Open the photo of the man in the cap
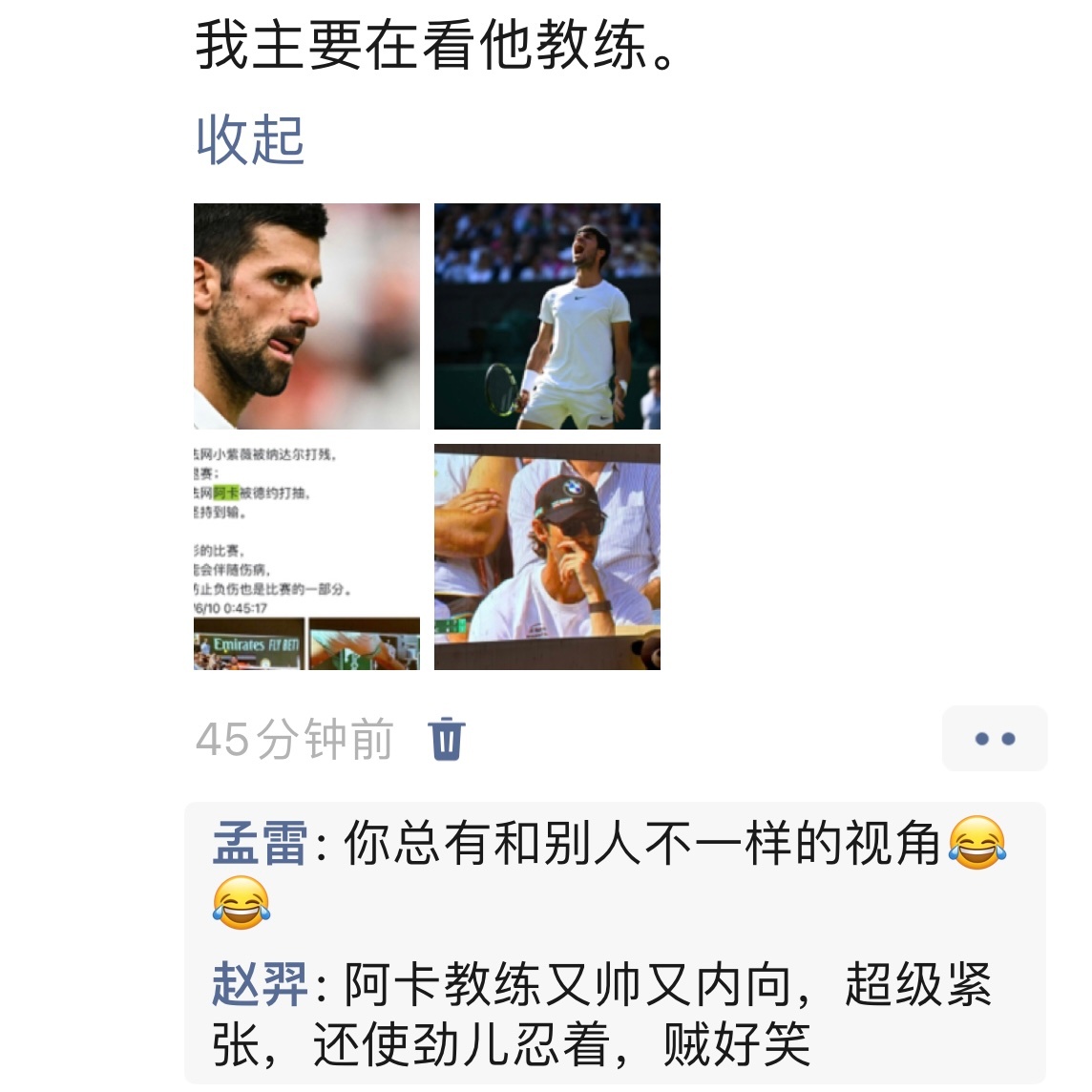Screen dimensions: 1092x1092 (x=547, y=556)
